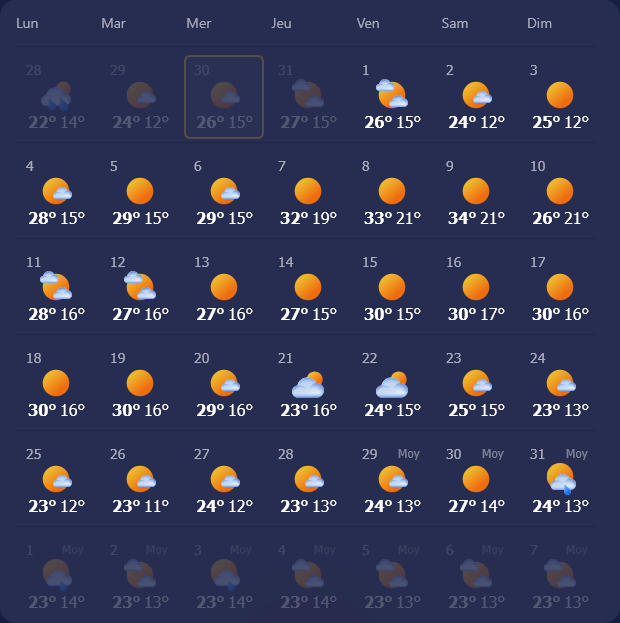
Task: Choose day 7 with 32° 19°
Action: coord(307,192)
